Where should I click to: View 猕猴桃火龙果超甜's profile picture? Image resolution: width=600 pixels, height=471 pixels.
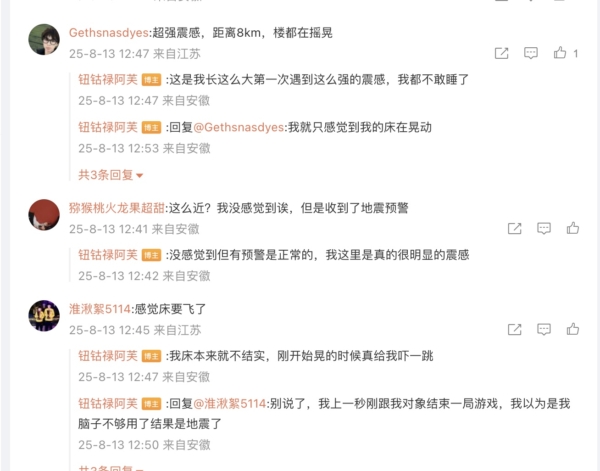tap(44, 215)
